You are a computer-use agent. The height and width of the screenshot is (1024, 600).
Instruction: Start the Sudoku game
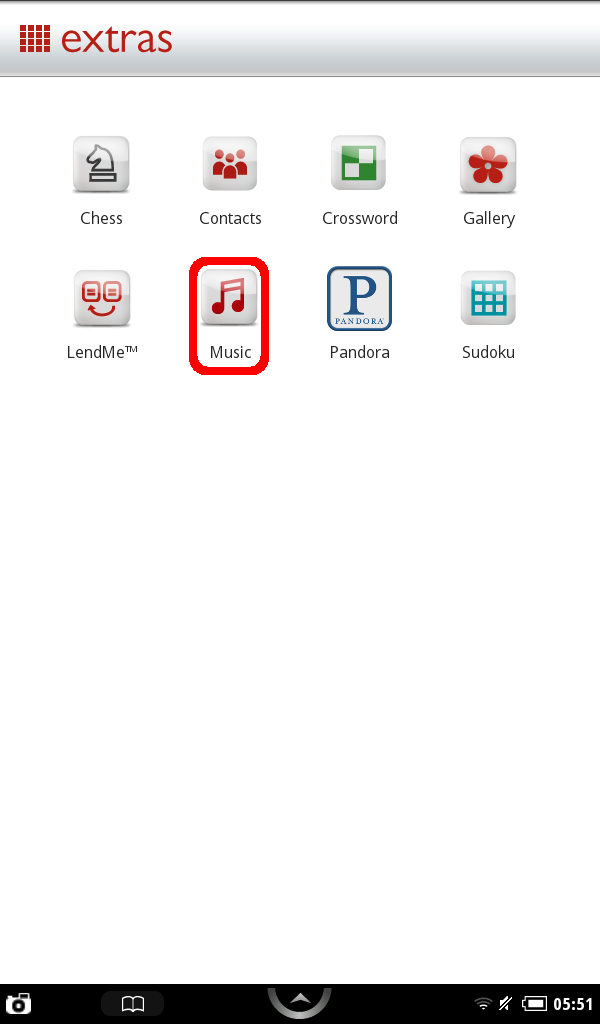[488, 299]
